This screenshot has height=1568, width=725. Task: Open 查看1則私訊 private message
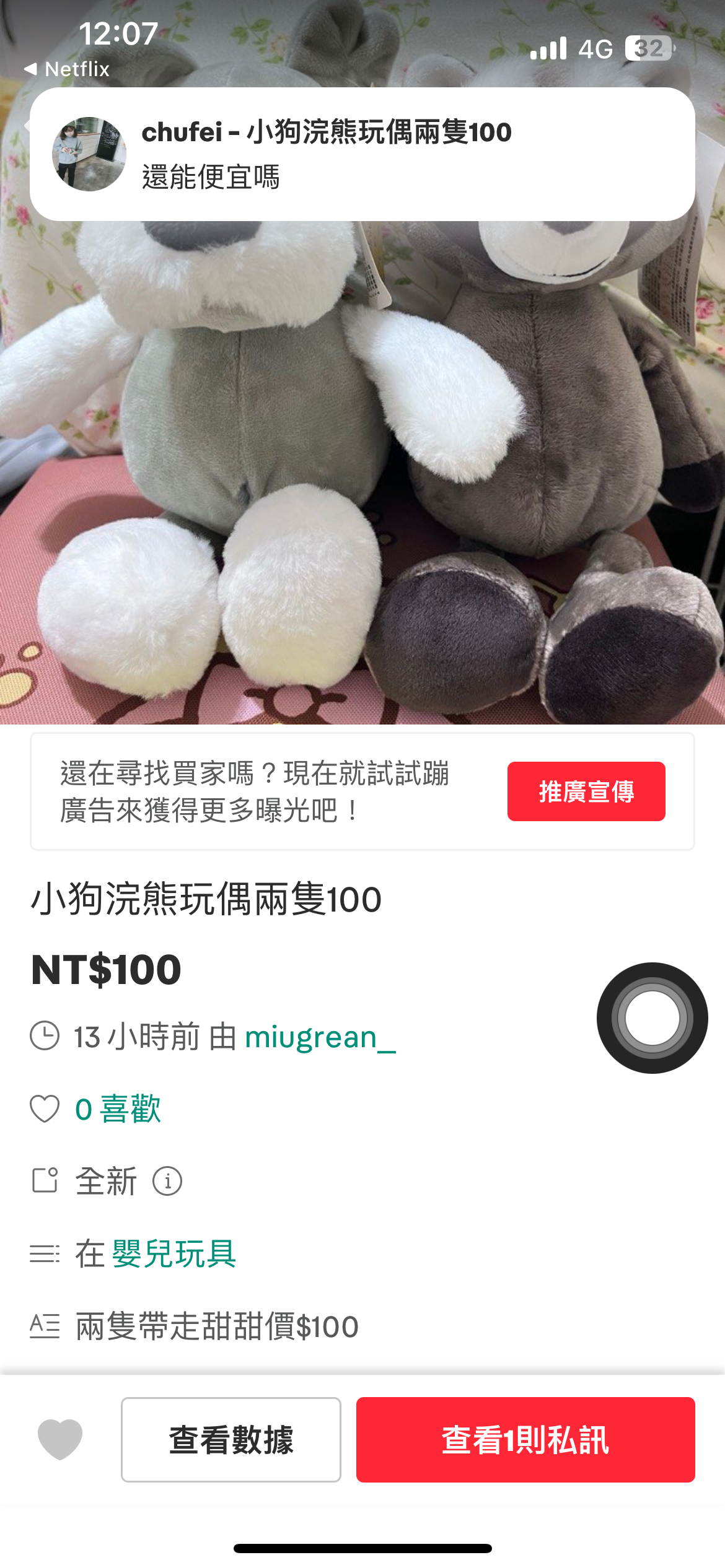point(525,1439)
